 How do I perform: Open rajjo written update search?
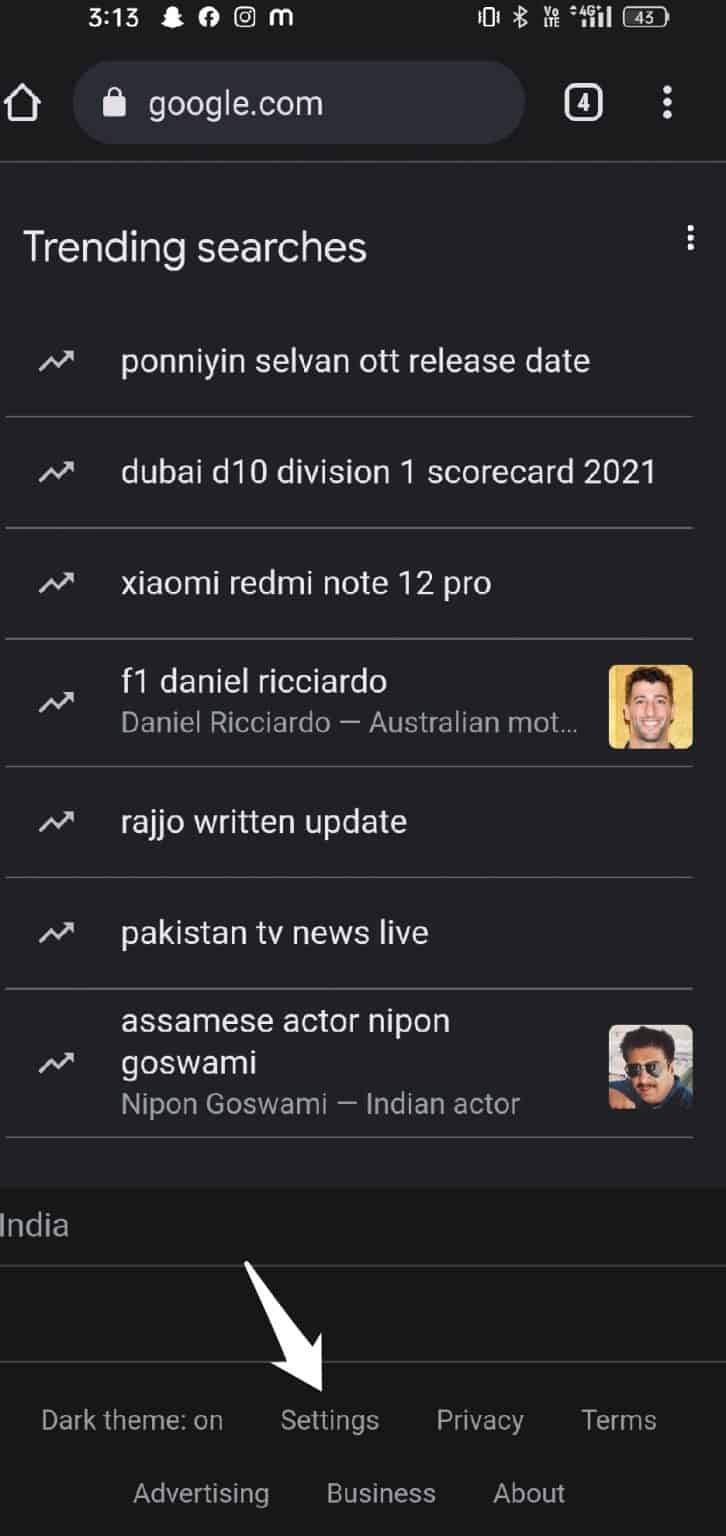[x=264, y=822]
